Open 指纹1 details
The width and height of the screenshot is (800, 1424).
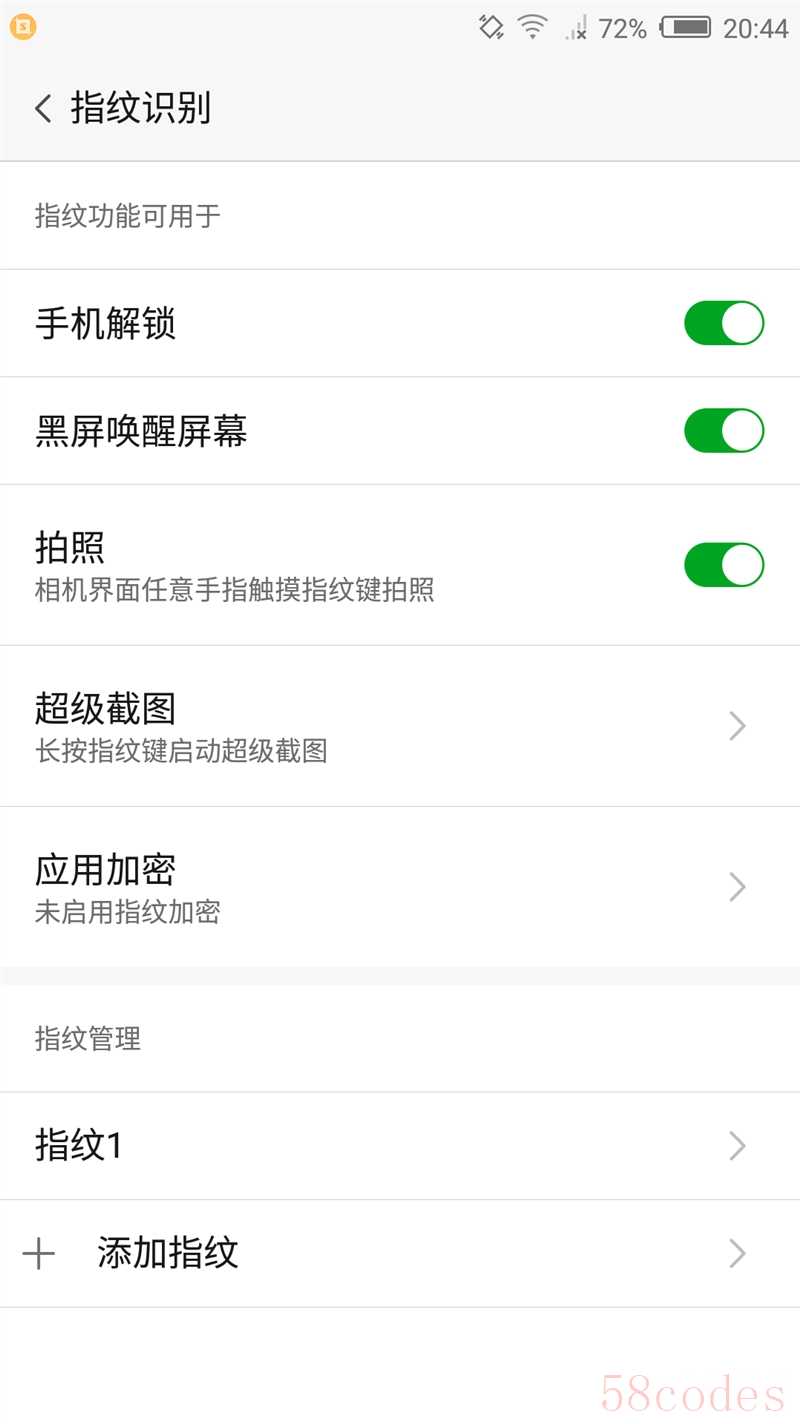pos(400,1146)
